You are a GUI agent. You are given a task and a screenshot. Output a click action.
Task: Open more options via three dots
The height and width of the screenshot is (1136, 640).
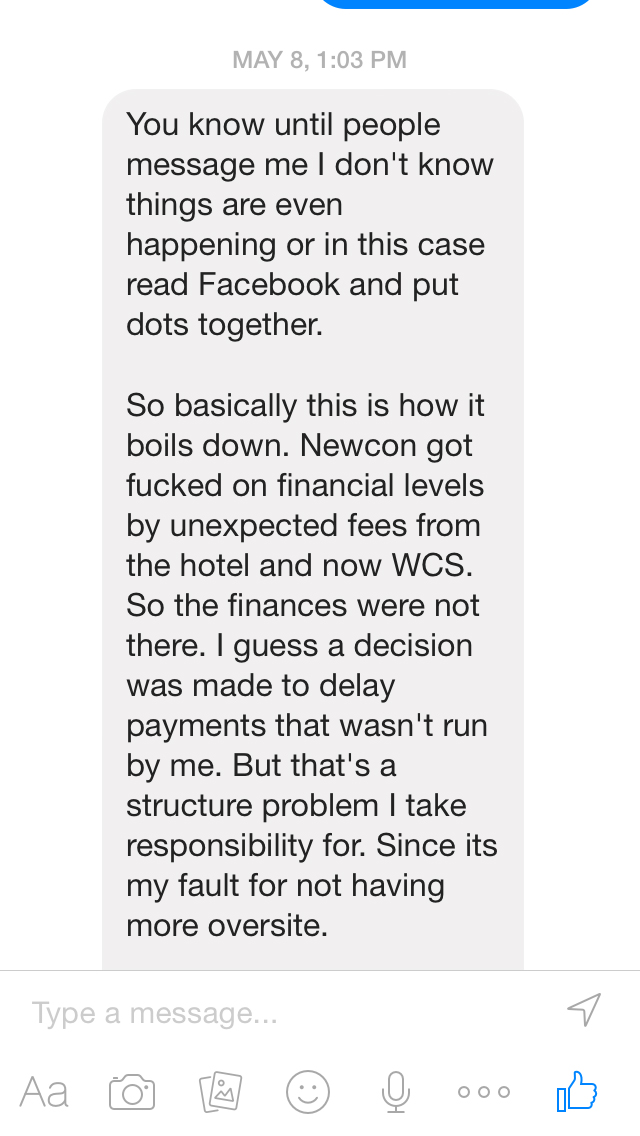coord(484,1092)
